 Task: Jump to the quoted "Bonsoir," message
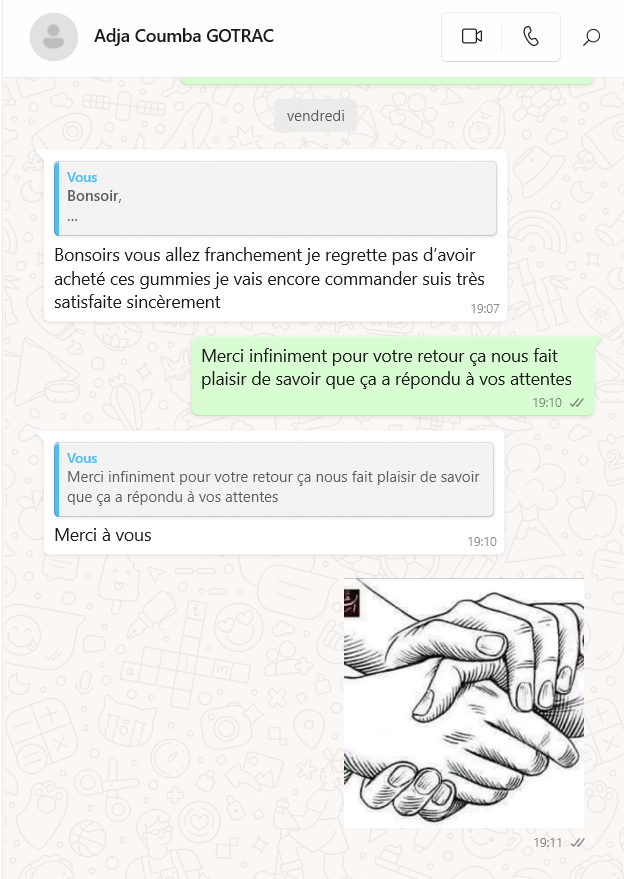[x=275, y=198]
